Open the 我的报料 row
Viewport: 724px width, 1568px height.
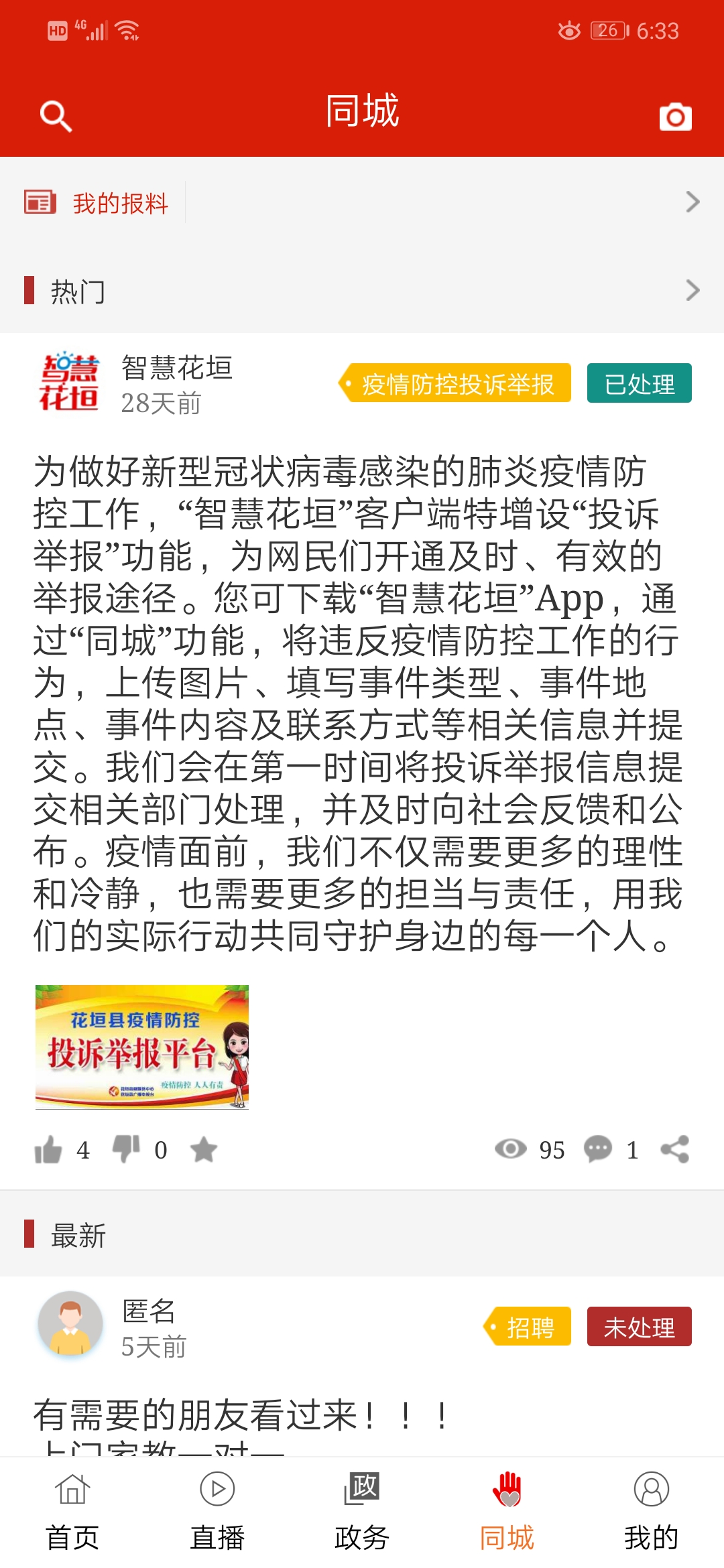pos(362,202)
